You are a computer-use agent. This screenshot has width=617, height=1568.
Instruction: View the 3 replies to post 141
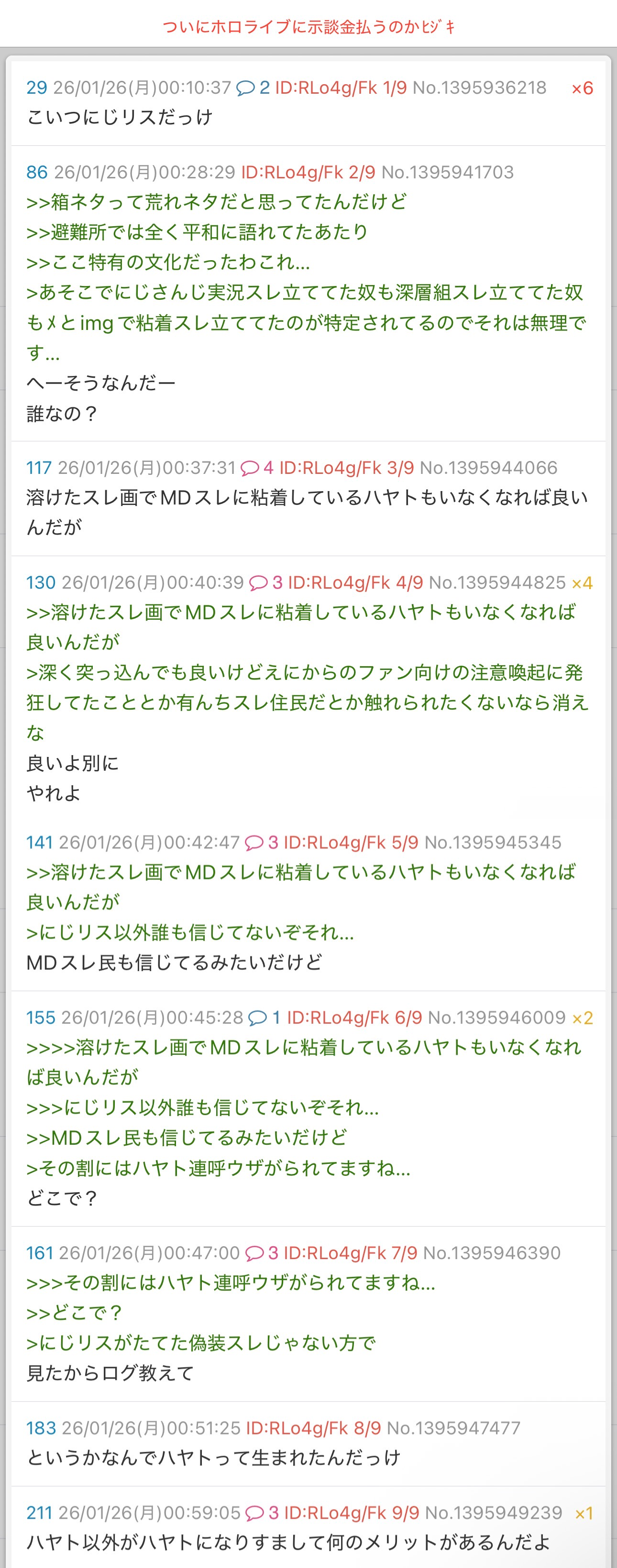(261, 843)
